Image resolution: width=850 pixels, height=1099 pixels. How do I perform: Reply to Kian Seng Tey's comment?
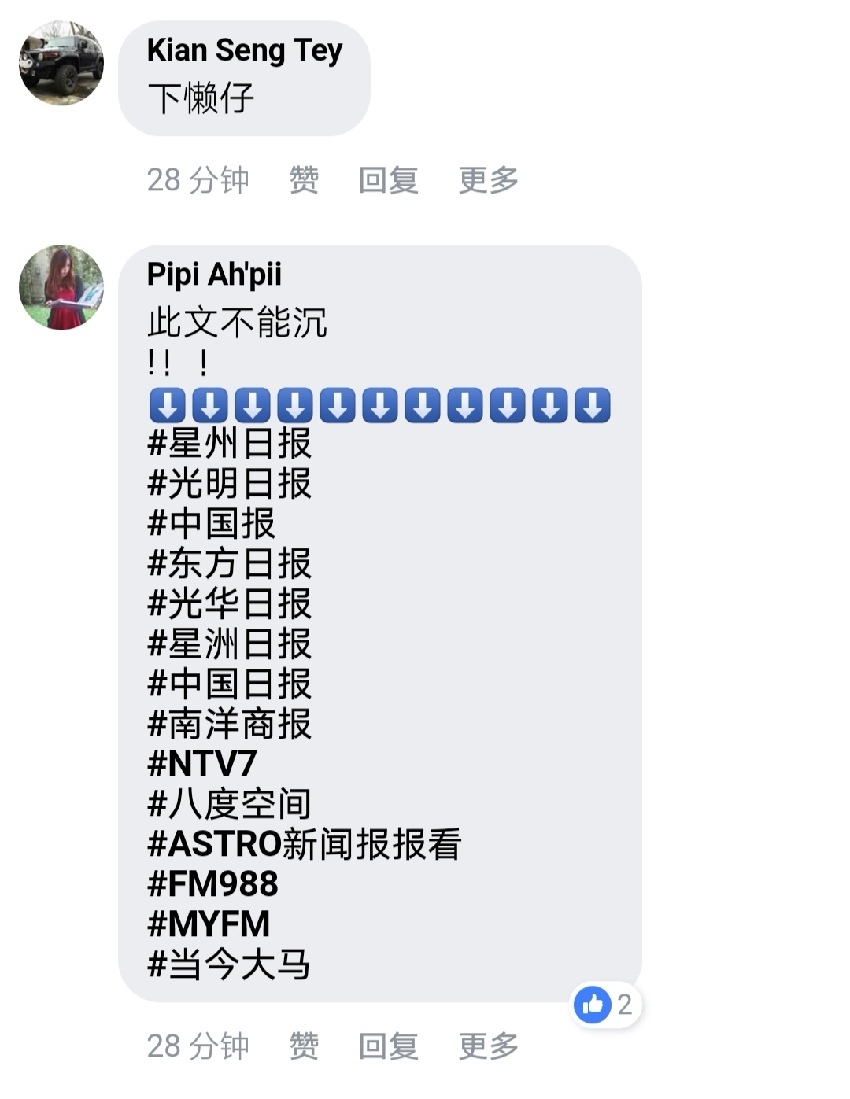coord(388,180)
